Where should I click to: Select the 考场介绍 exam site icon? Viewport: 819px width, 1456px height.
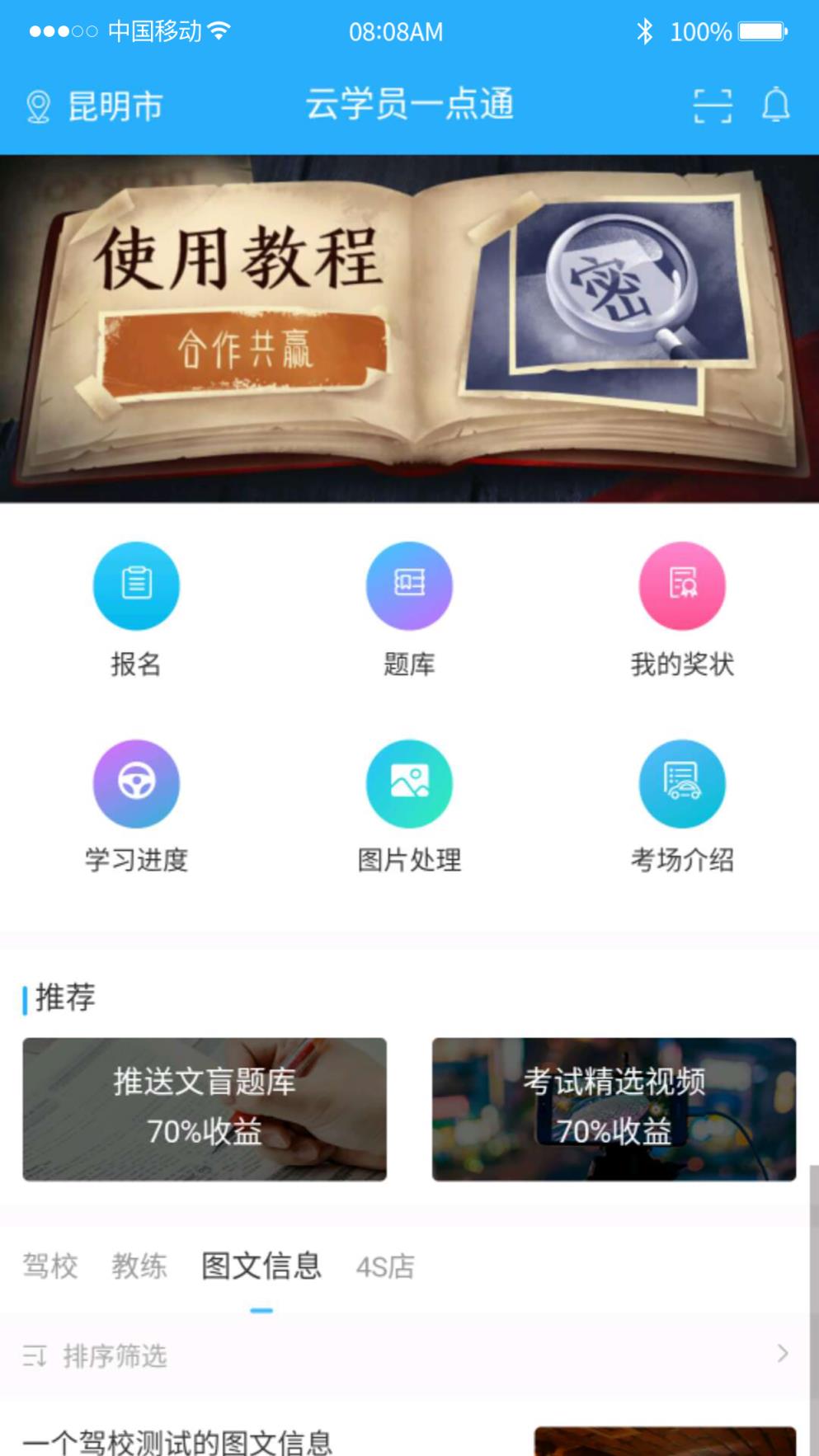(x=682, y=785)
